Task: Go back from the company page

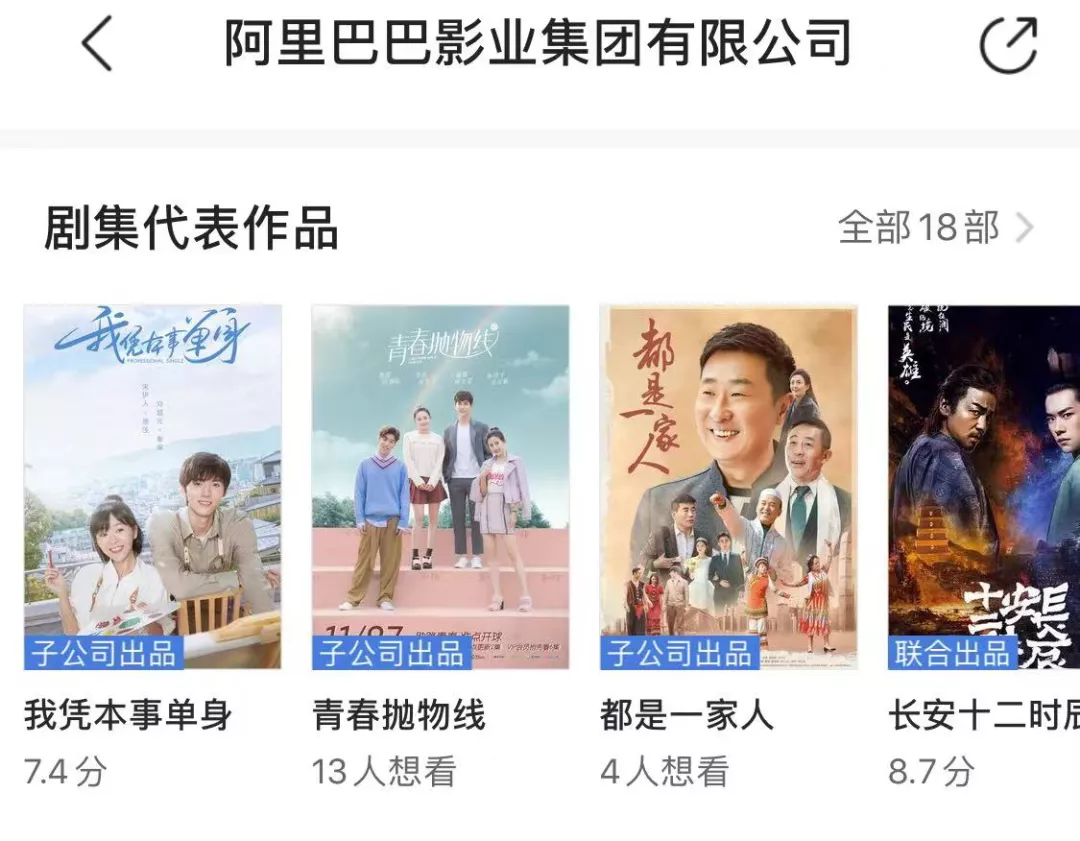Action: point(97,45)
